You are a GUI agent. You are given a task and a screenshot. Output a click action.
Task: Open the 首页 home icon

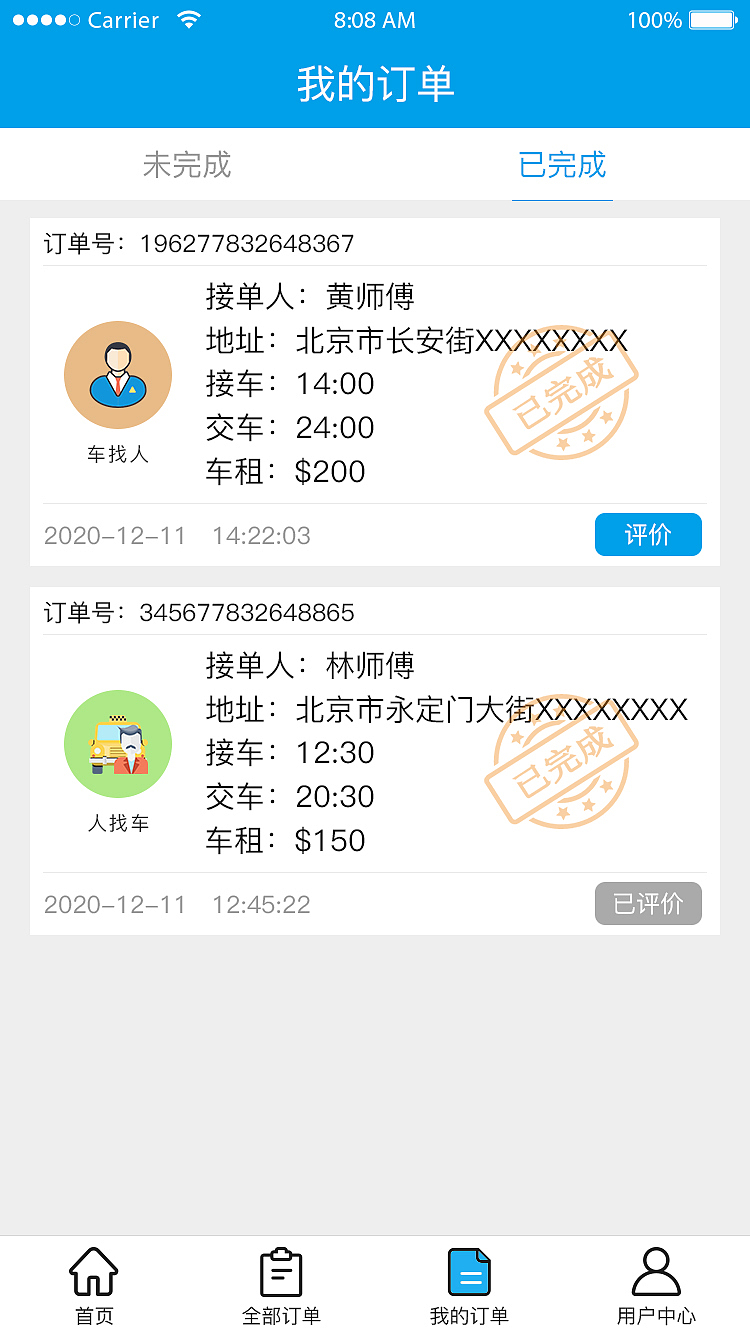(x=93, y=1269)
